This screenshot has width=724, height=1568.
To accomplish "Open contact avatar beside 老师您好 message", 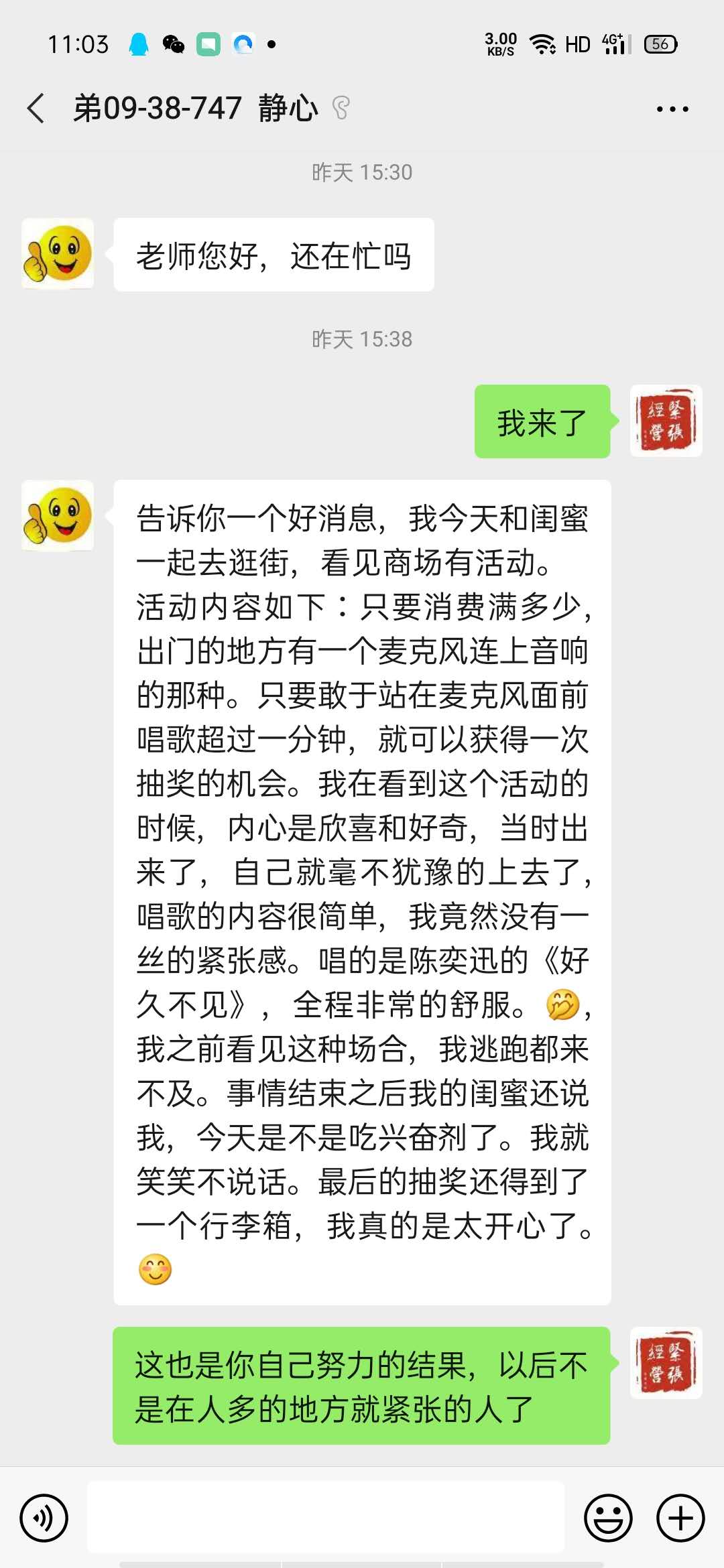I will pos(58,253).
